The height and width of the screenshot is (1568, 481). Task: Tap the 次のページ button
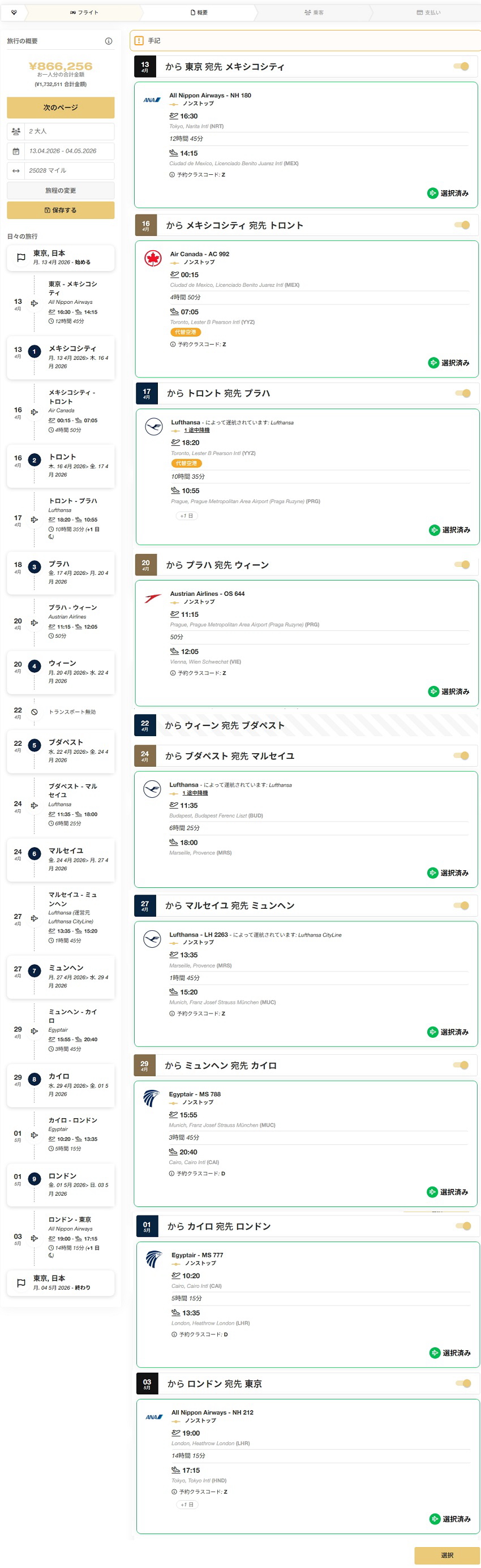click(61, 107)
